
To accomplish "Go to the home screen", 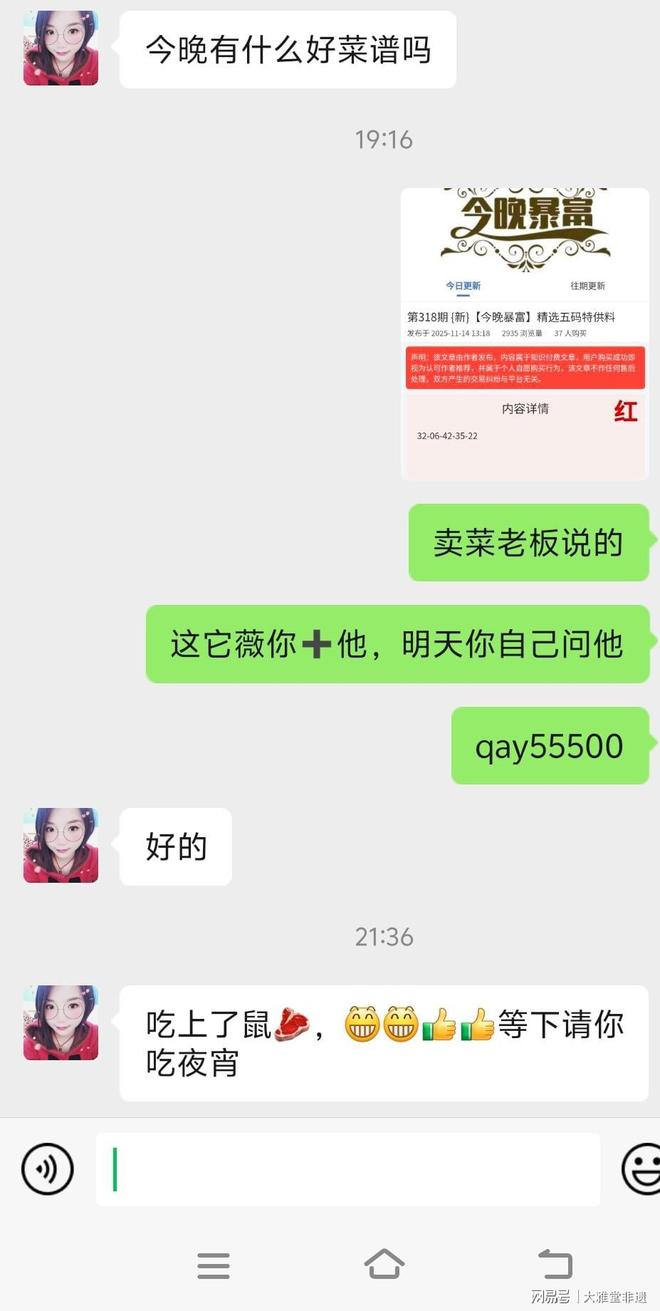I will pyautogui.click(x=384, y=1265).
